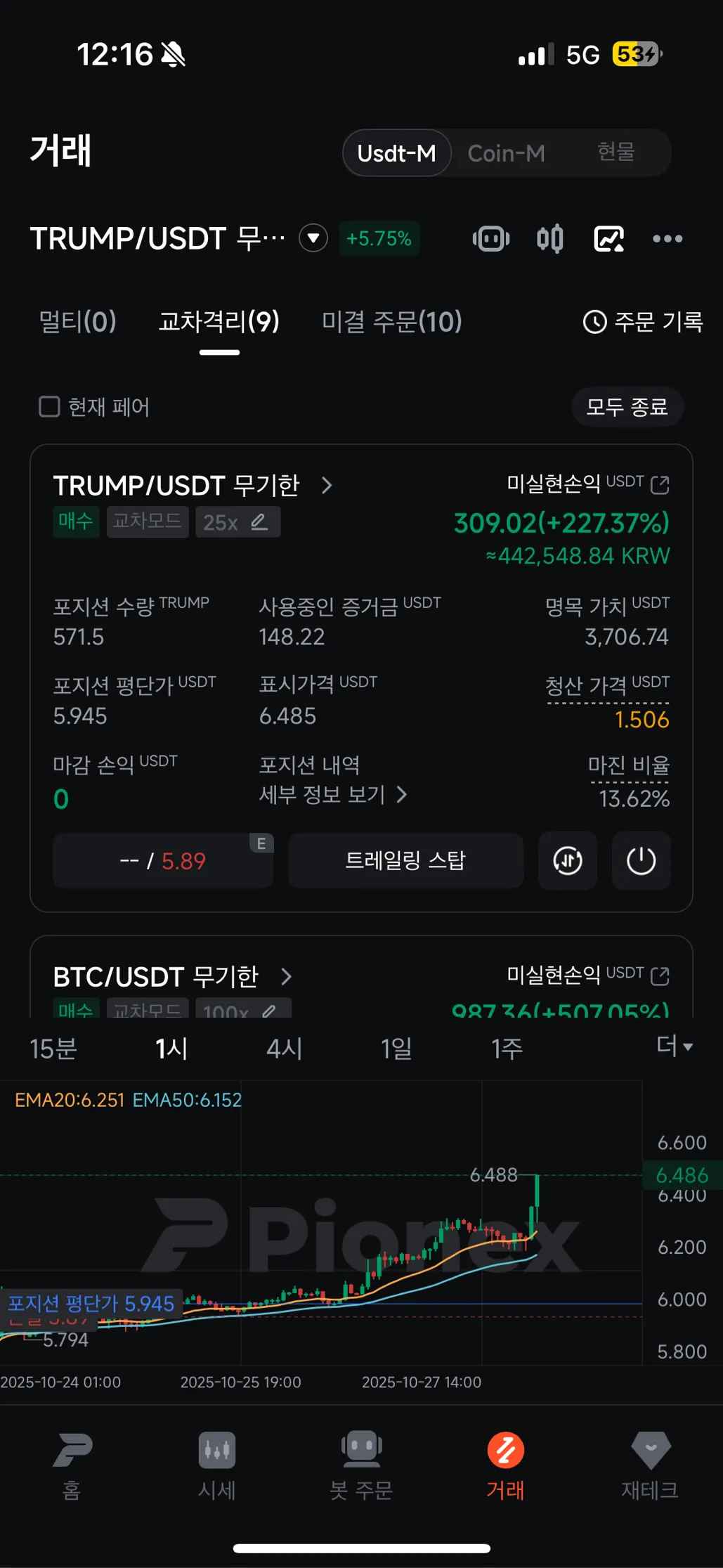
Task: Open the trading bot icon in toolbar
Action: click(x=491, y=239)
